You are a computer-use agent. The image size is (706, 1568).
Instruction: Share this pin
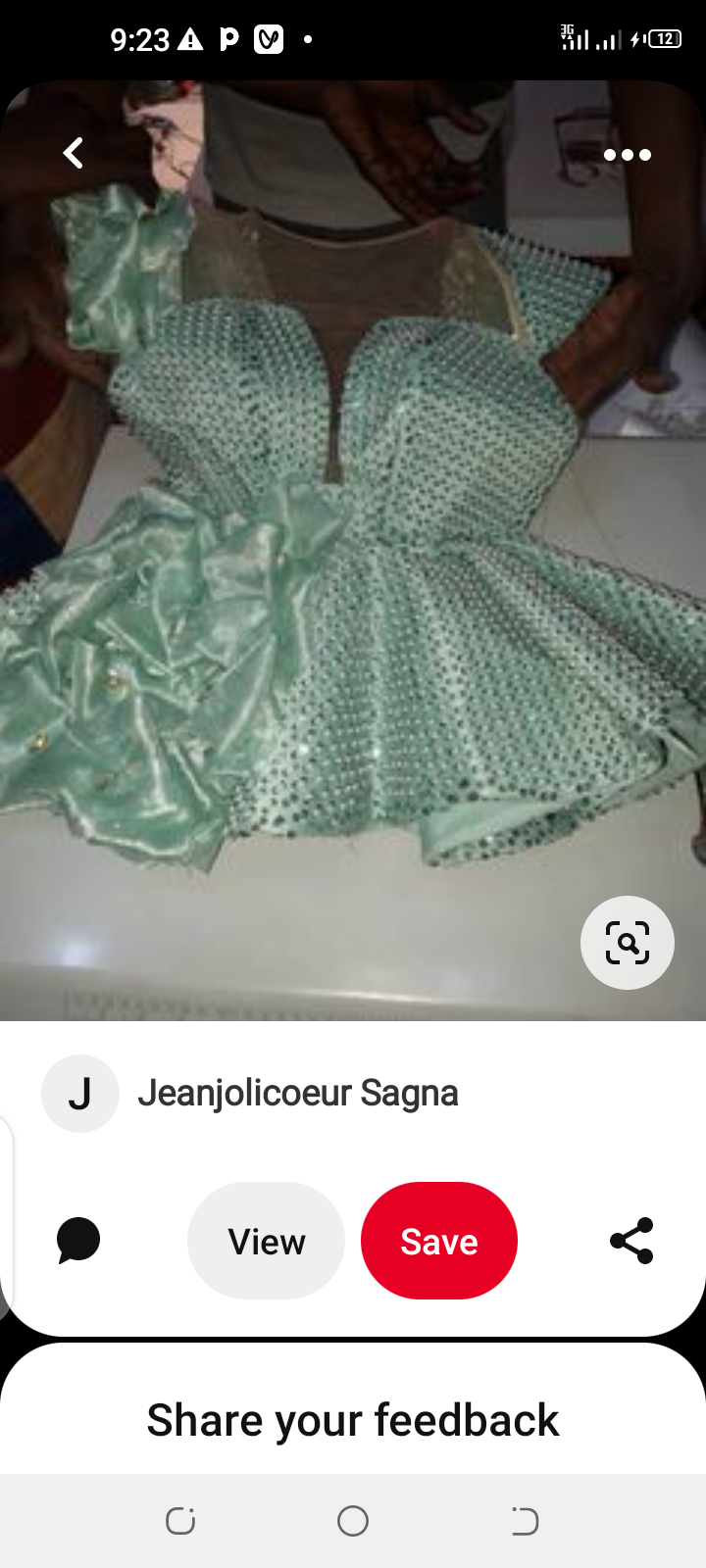pos(631,1241)
